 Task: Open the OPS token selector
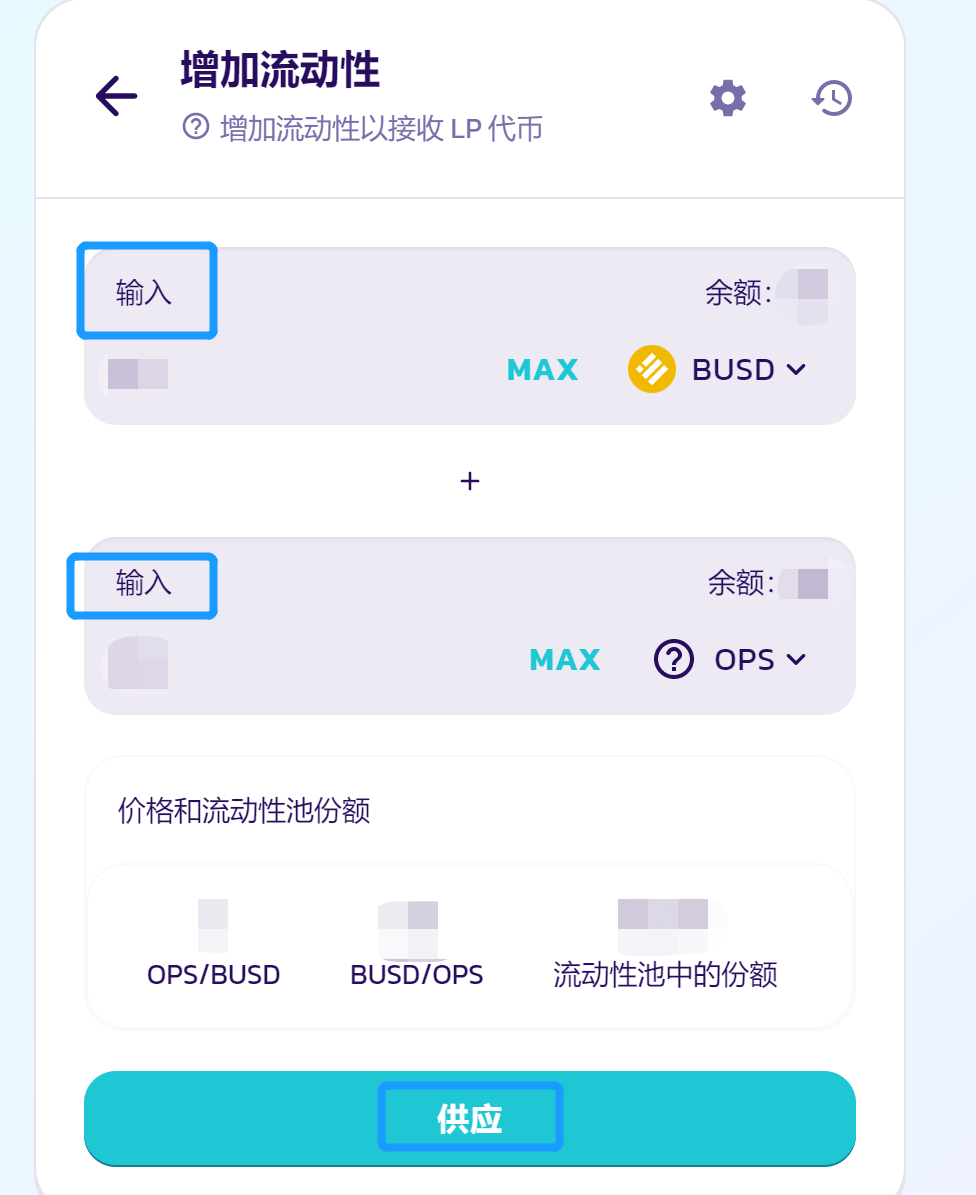[730, 660]
